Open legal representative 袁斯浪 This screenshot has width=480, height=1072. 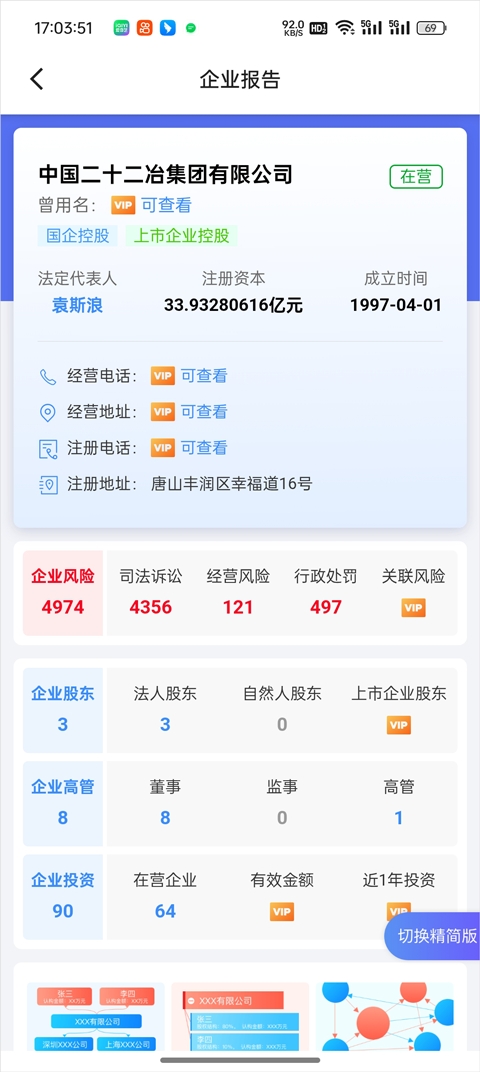77,305
